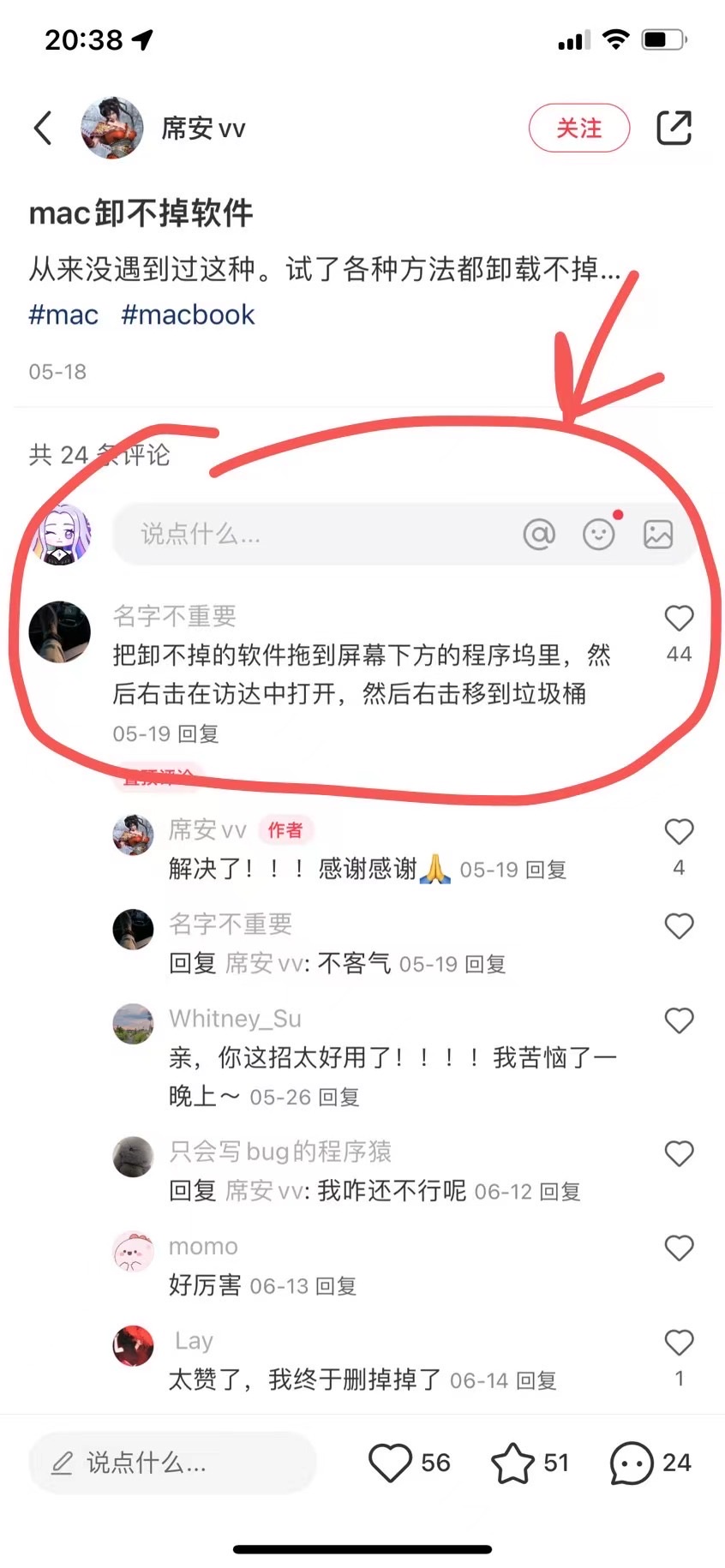Attach an image to the comment

pyautogui.click(x=658, y=535)
